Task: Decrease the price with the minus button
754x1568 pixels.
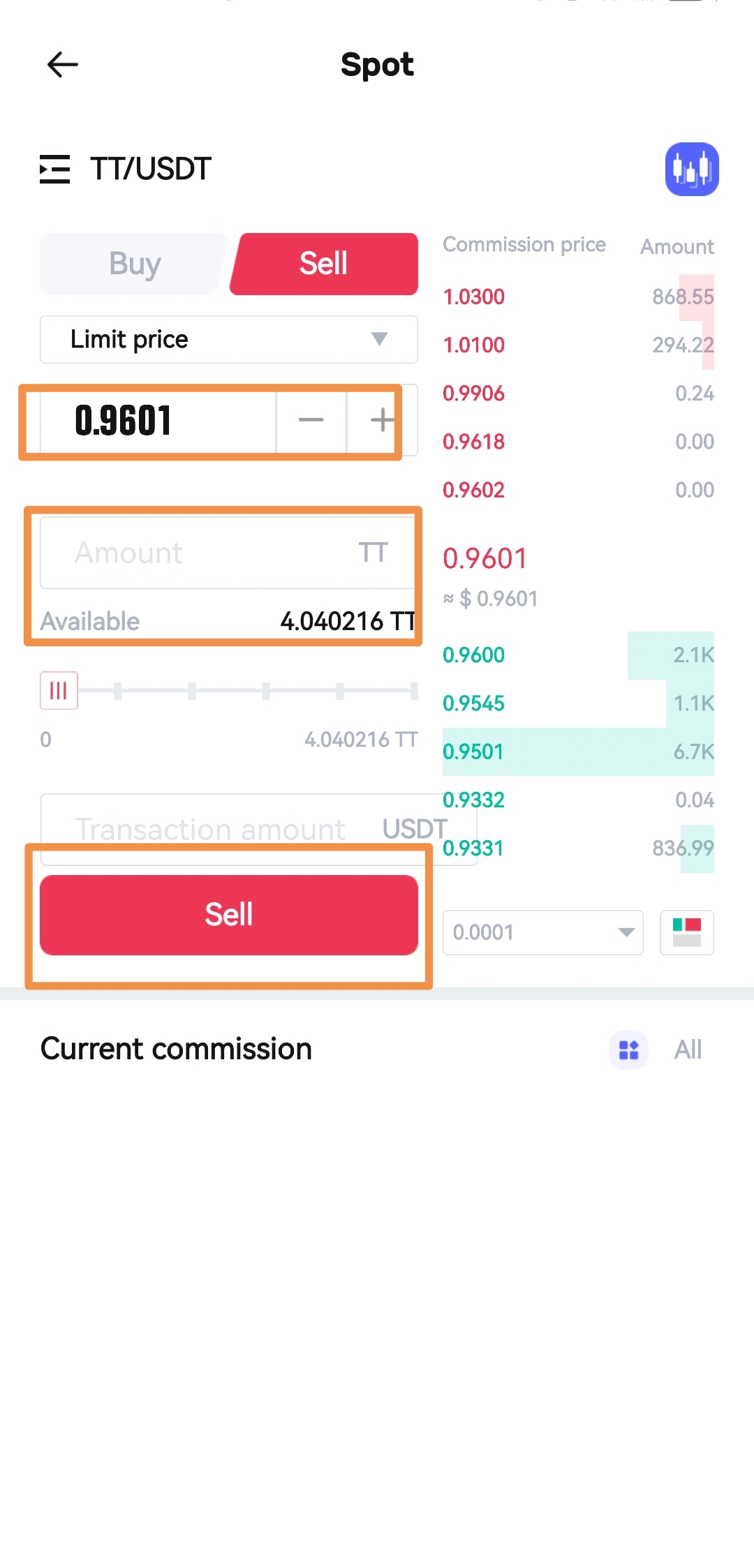Action: 311,420
